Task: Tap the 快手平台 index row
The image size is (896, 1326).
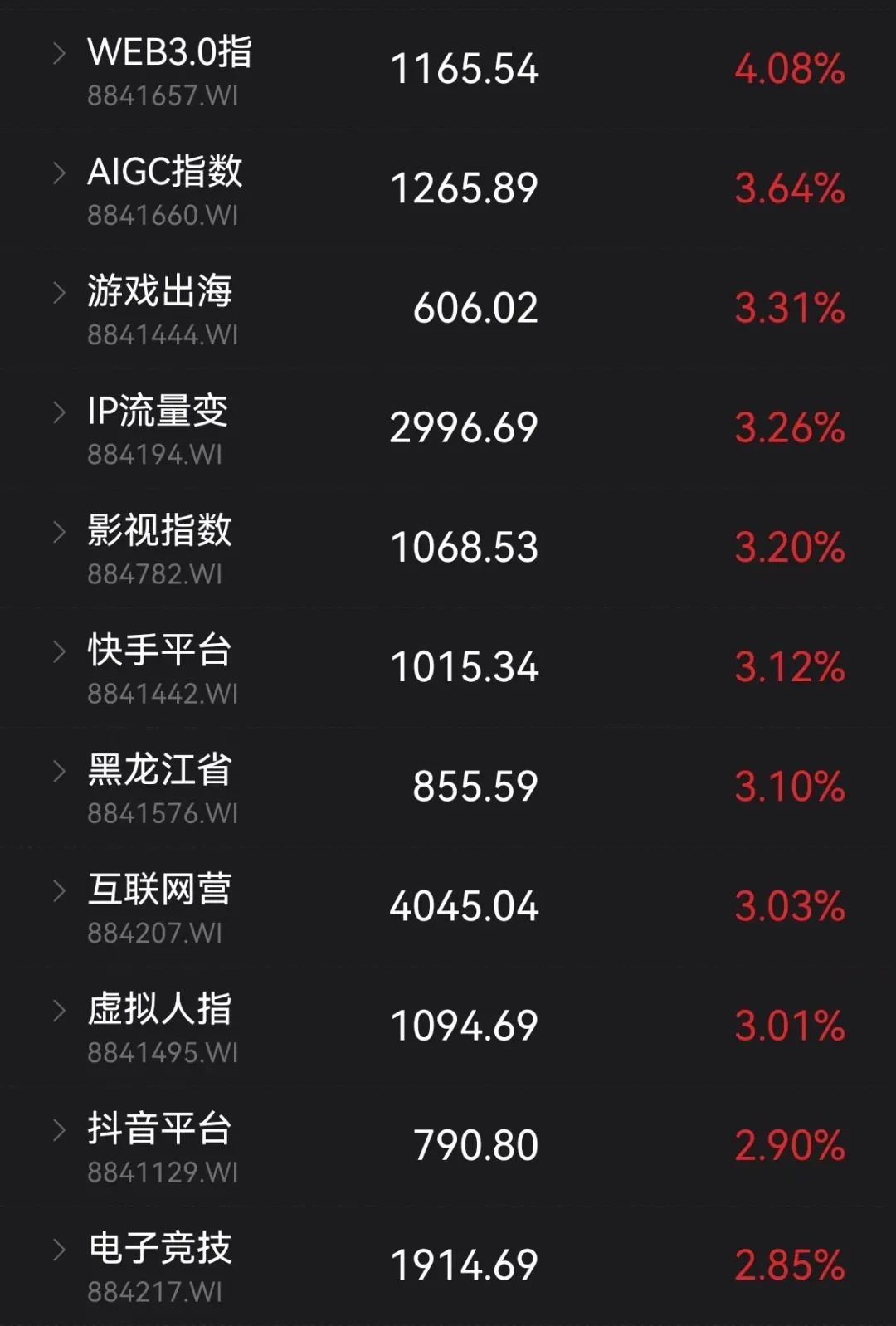Action: (x=448, y=668)
